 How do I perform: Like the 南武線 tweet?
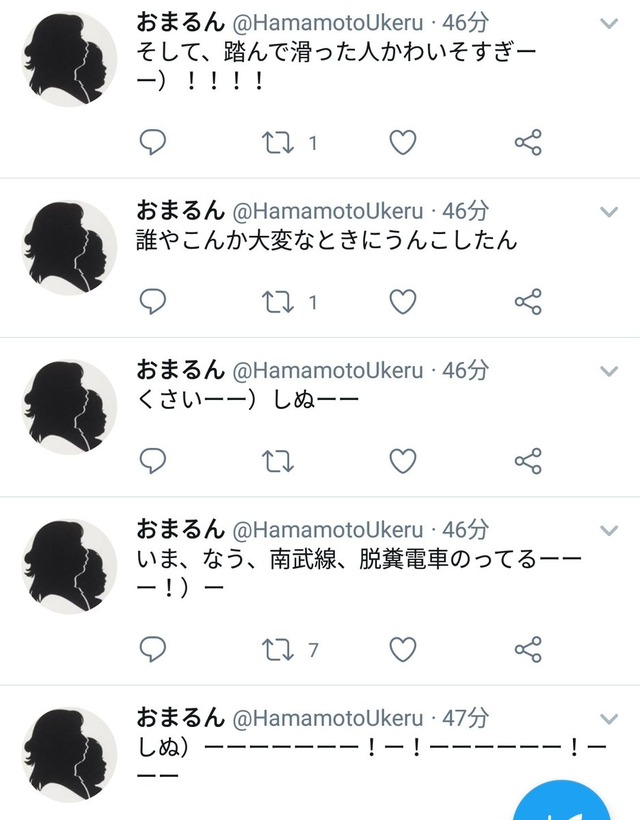click(402, 649)
